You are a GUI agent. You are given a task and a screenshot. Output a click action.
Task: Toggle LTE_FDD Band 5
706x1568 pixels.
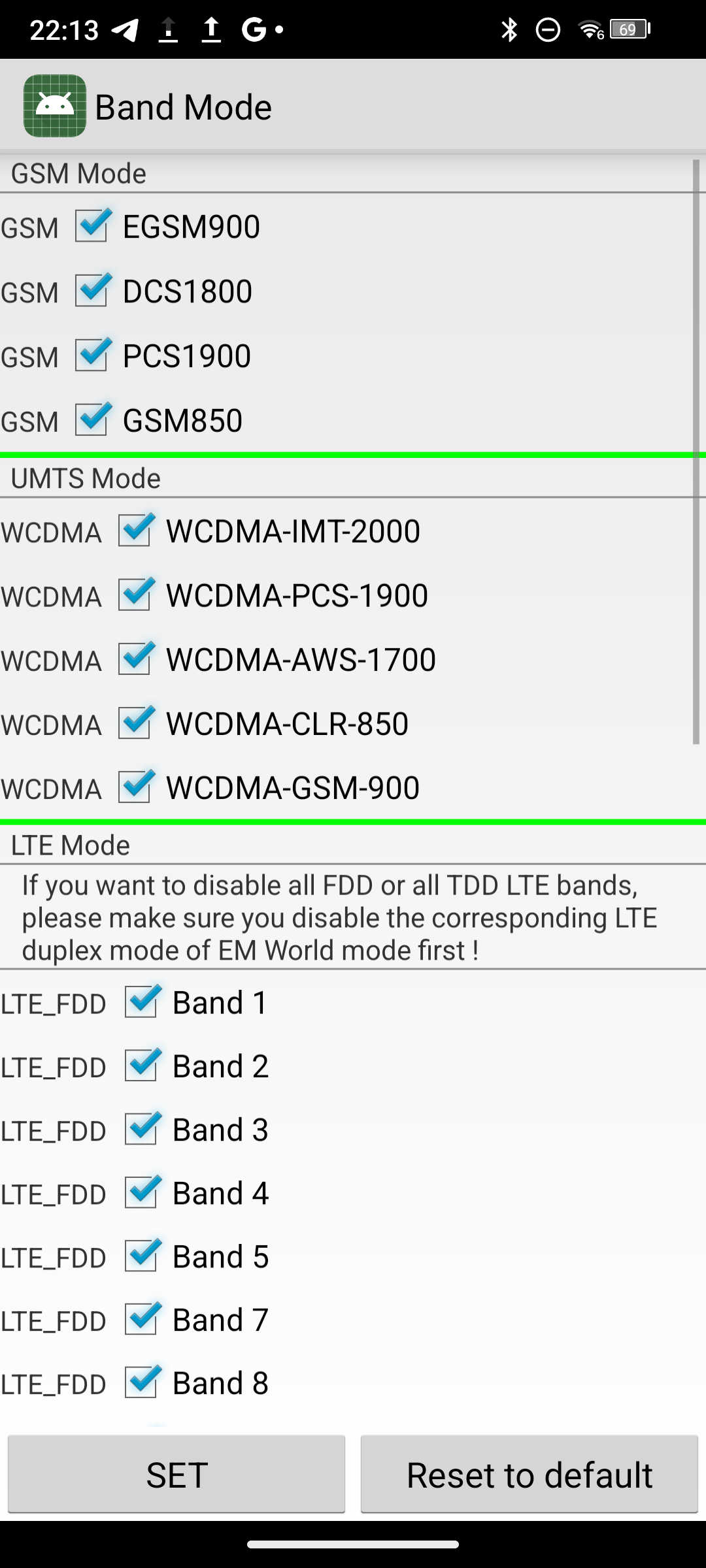pos(141,1256)
